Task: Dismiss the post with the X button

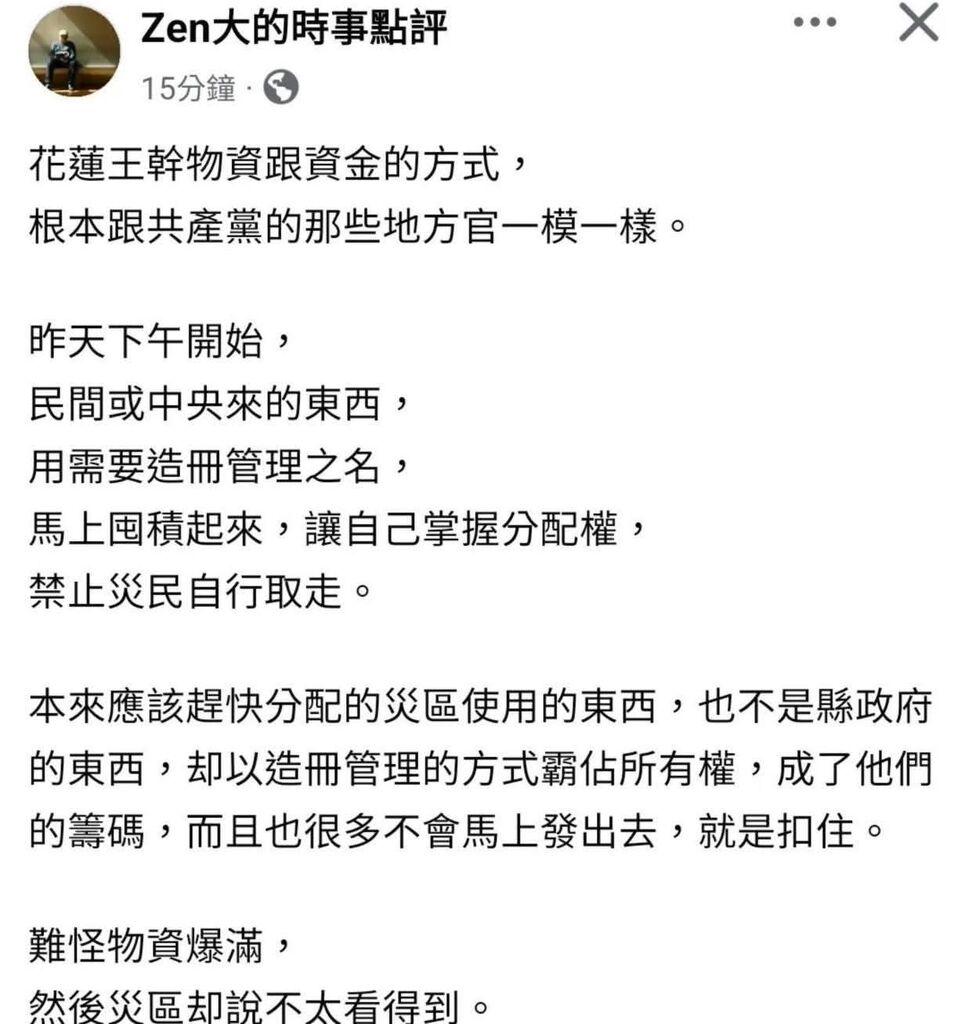Action: point(918,23)
